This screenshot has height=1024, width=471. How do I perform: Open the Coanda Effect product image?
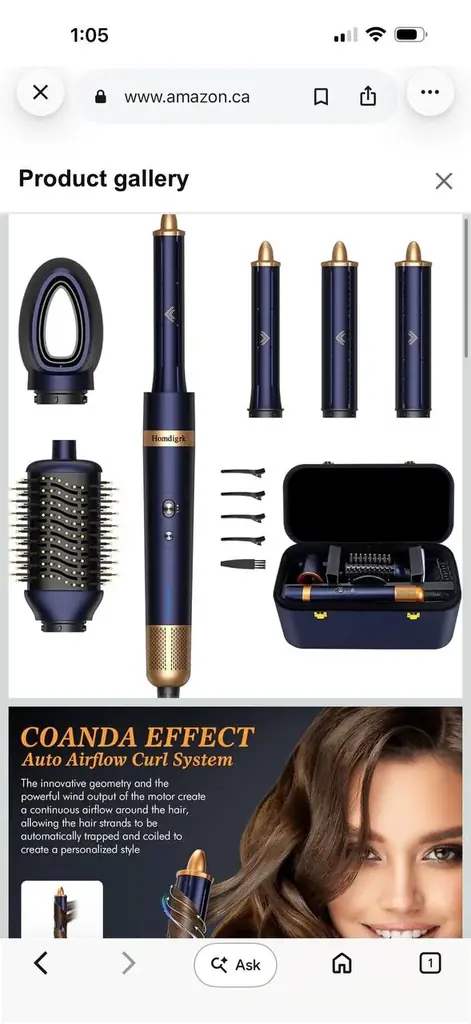point(235,822)
